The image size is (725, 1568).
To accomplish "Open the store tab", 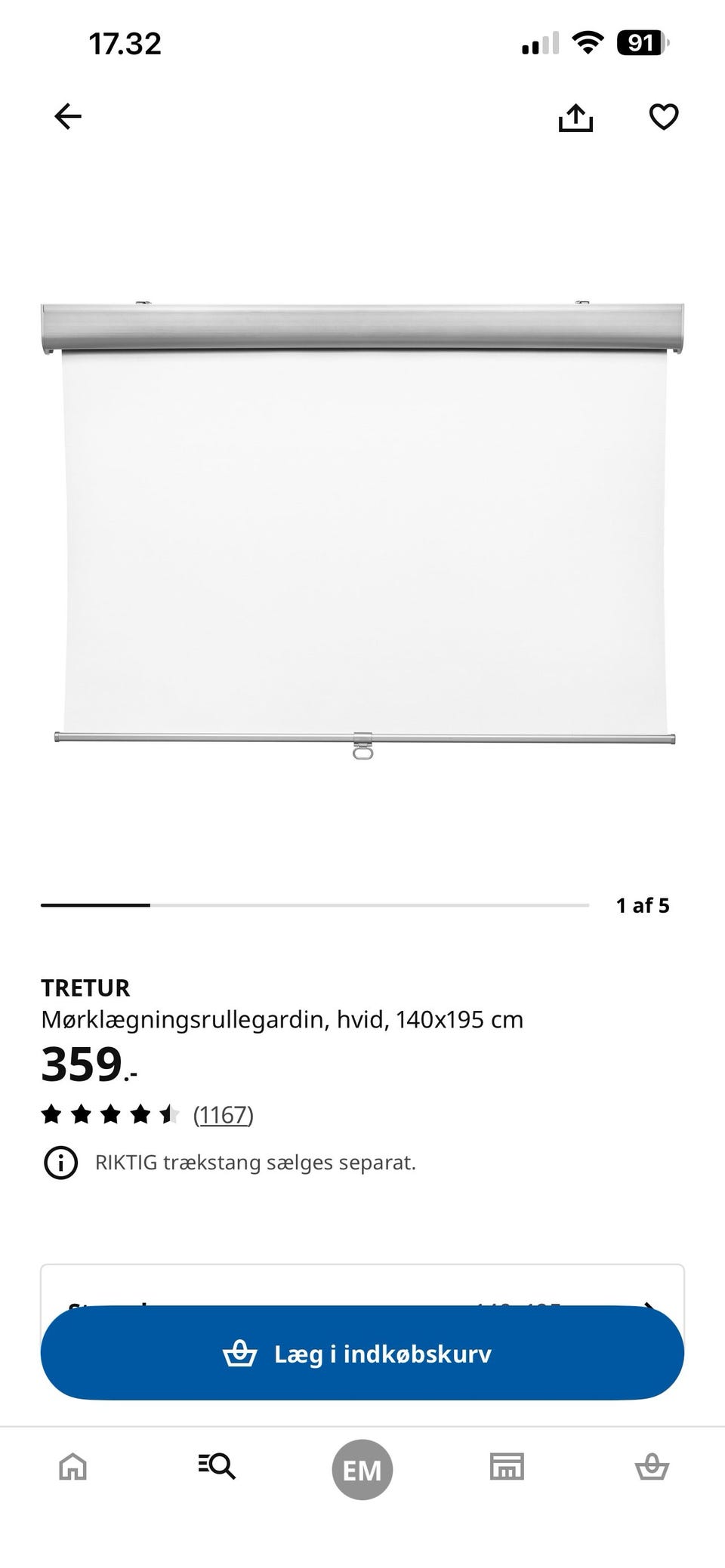I will pyautogui.click(x=507, y=1467).
